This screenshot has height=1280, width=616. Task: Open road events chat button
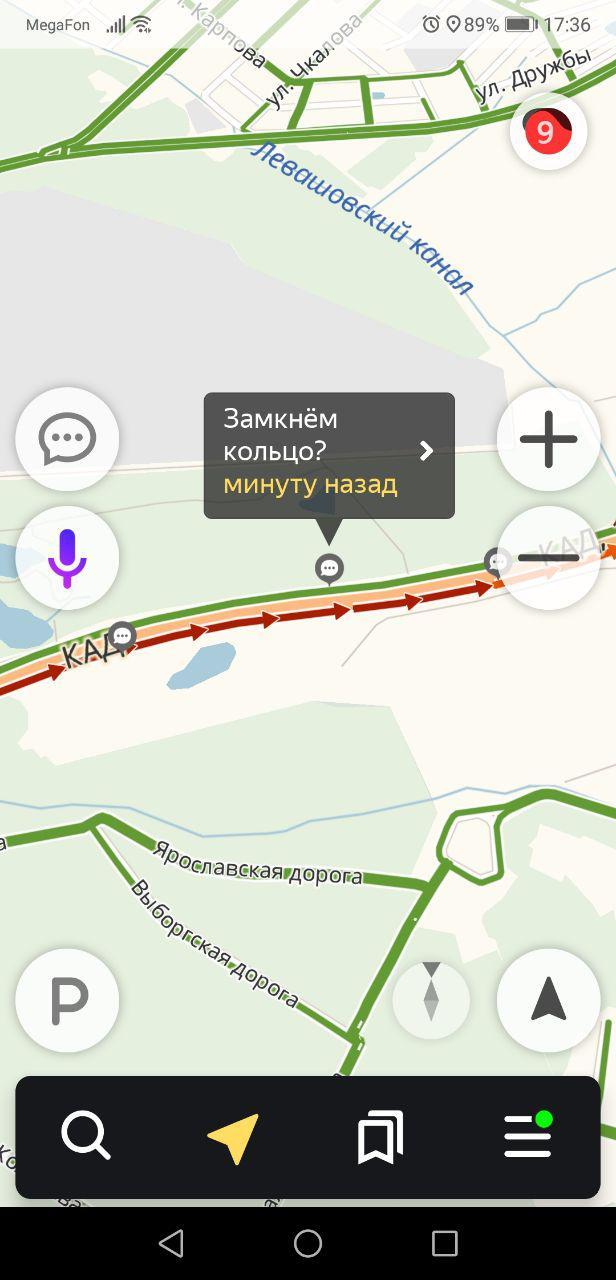[67, 439]
